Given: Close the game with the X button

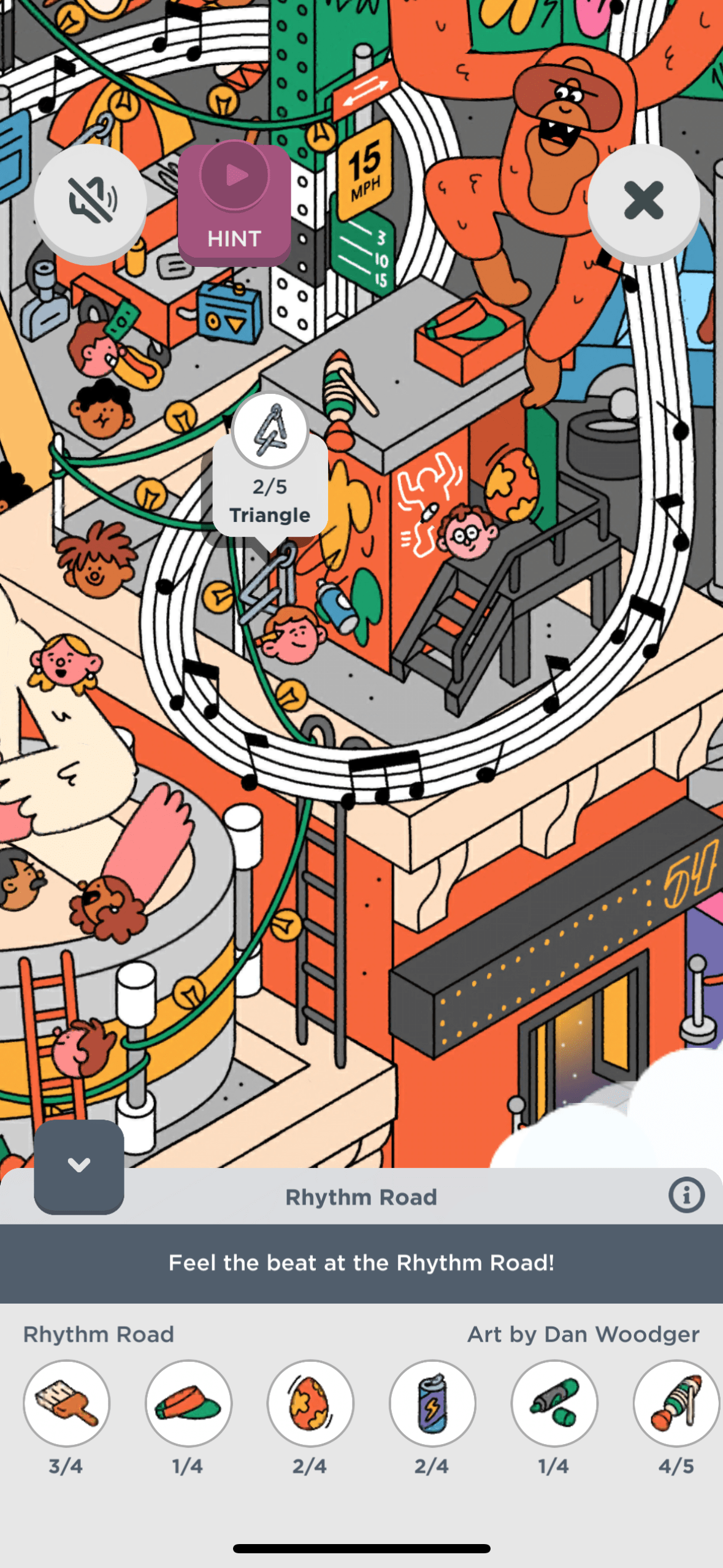Looking at the screenshot, I should tap(643, 200).
